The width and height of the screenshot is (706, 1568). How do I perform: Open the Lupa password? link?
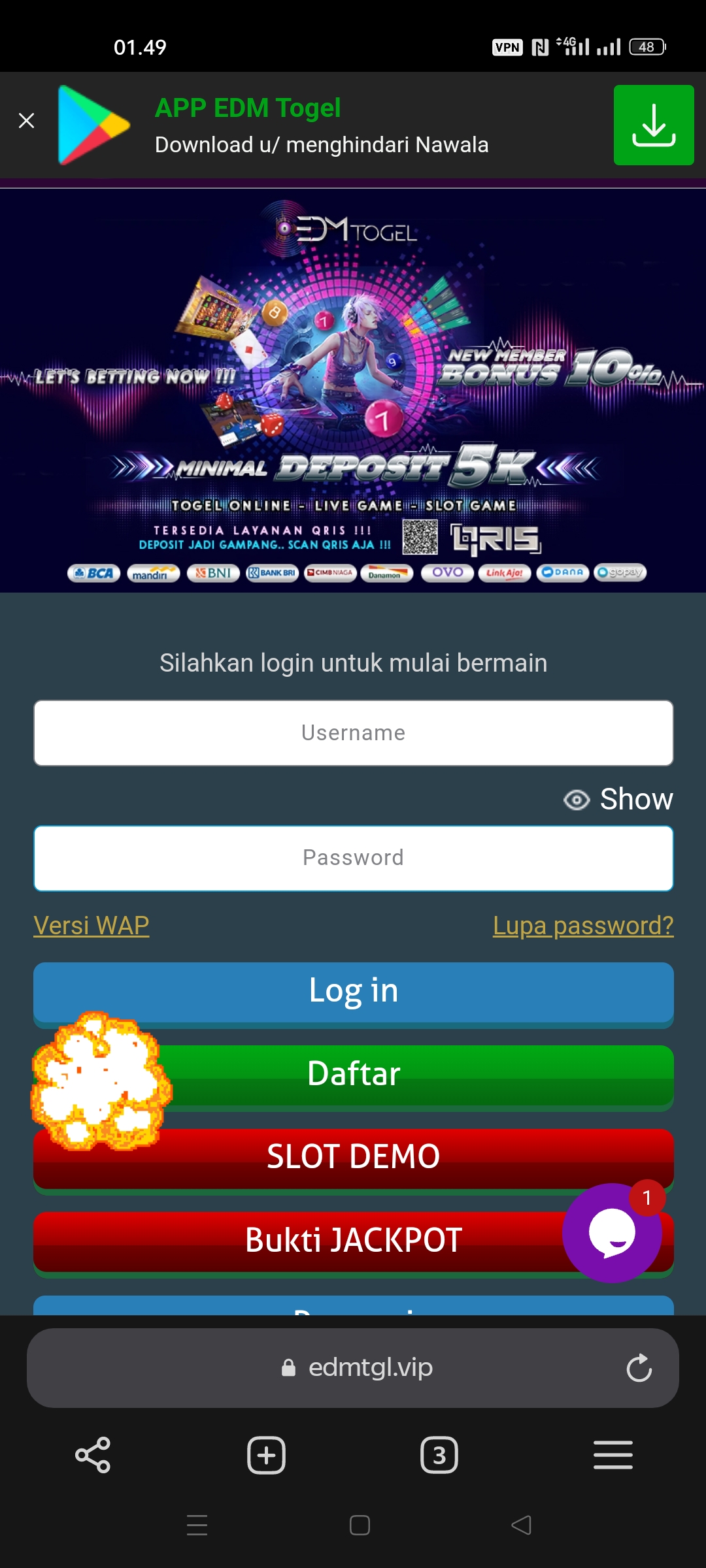pos(582,925)
